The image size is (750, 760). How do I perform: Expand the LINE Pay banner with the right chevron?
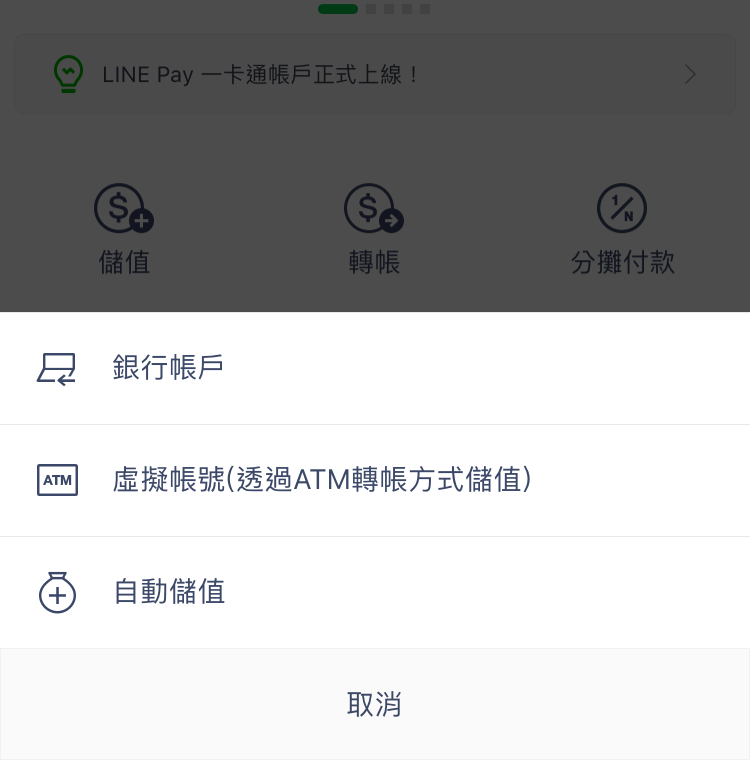click(690, 74)
